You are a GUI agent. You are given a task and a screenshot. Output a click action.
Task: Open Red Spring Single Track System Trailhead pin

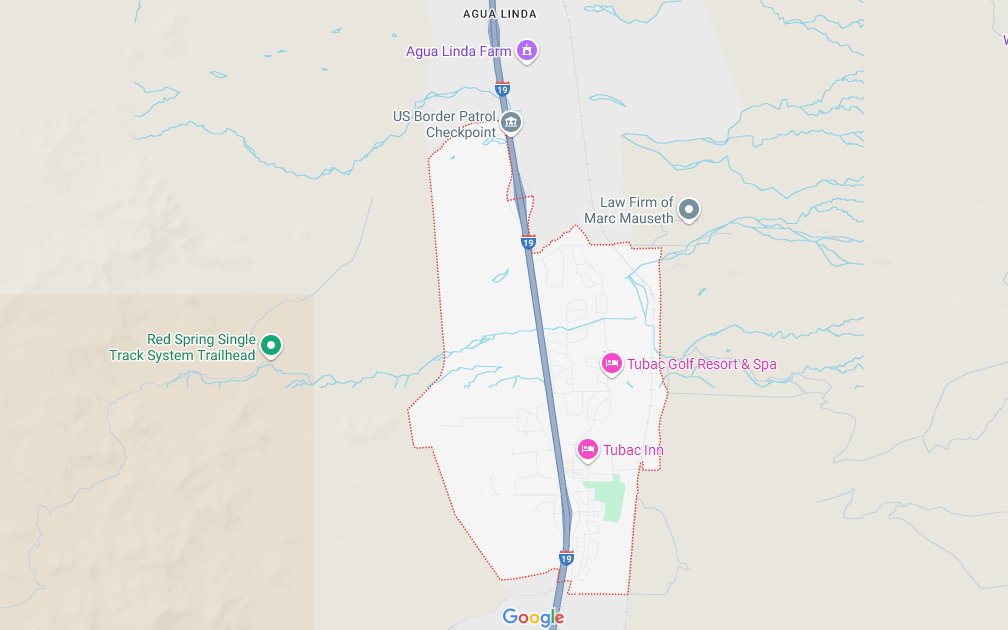click(x=270, y=347)
